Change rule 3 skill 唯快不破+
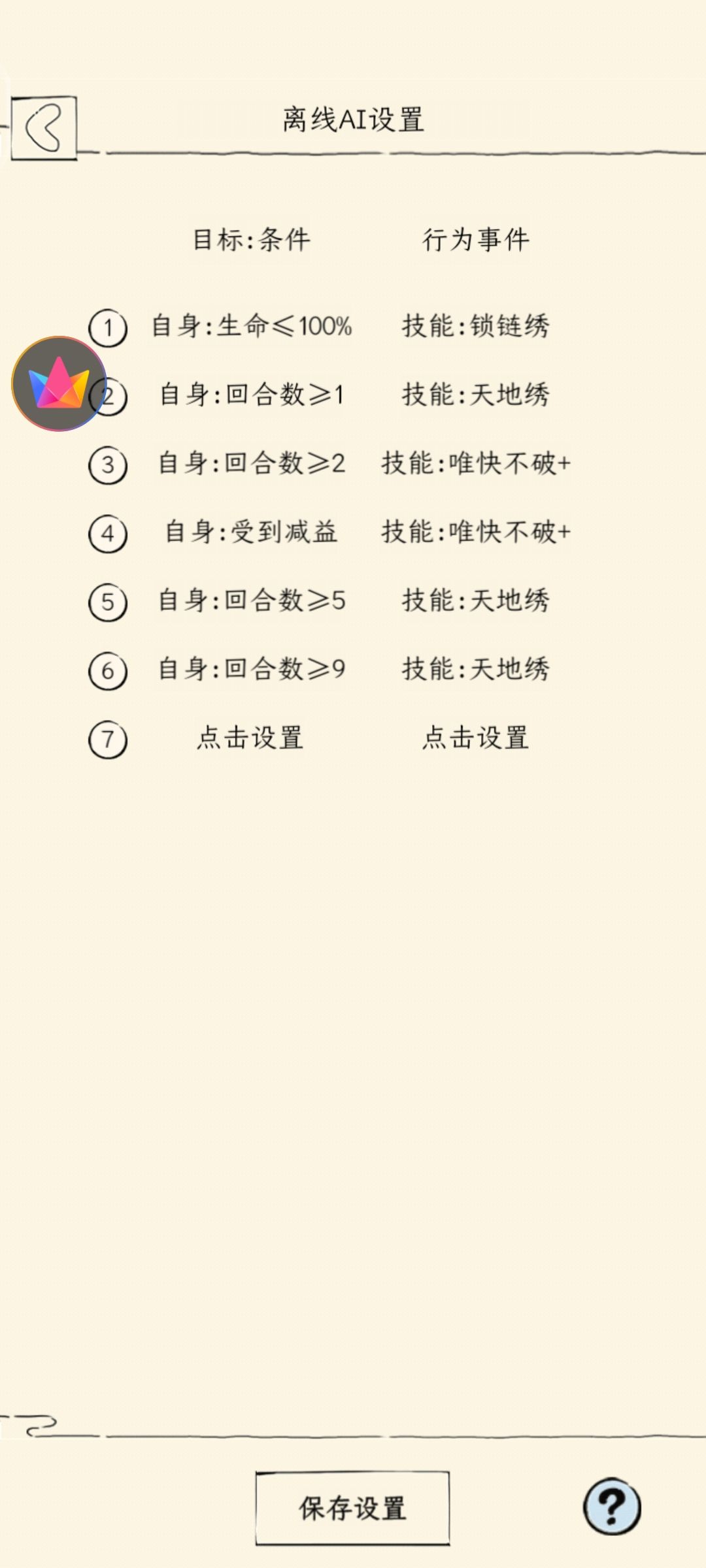Image resolution: width=706 pixels, height=1568 pixels. point(476,463)
